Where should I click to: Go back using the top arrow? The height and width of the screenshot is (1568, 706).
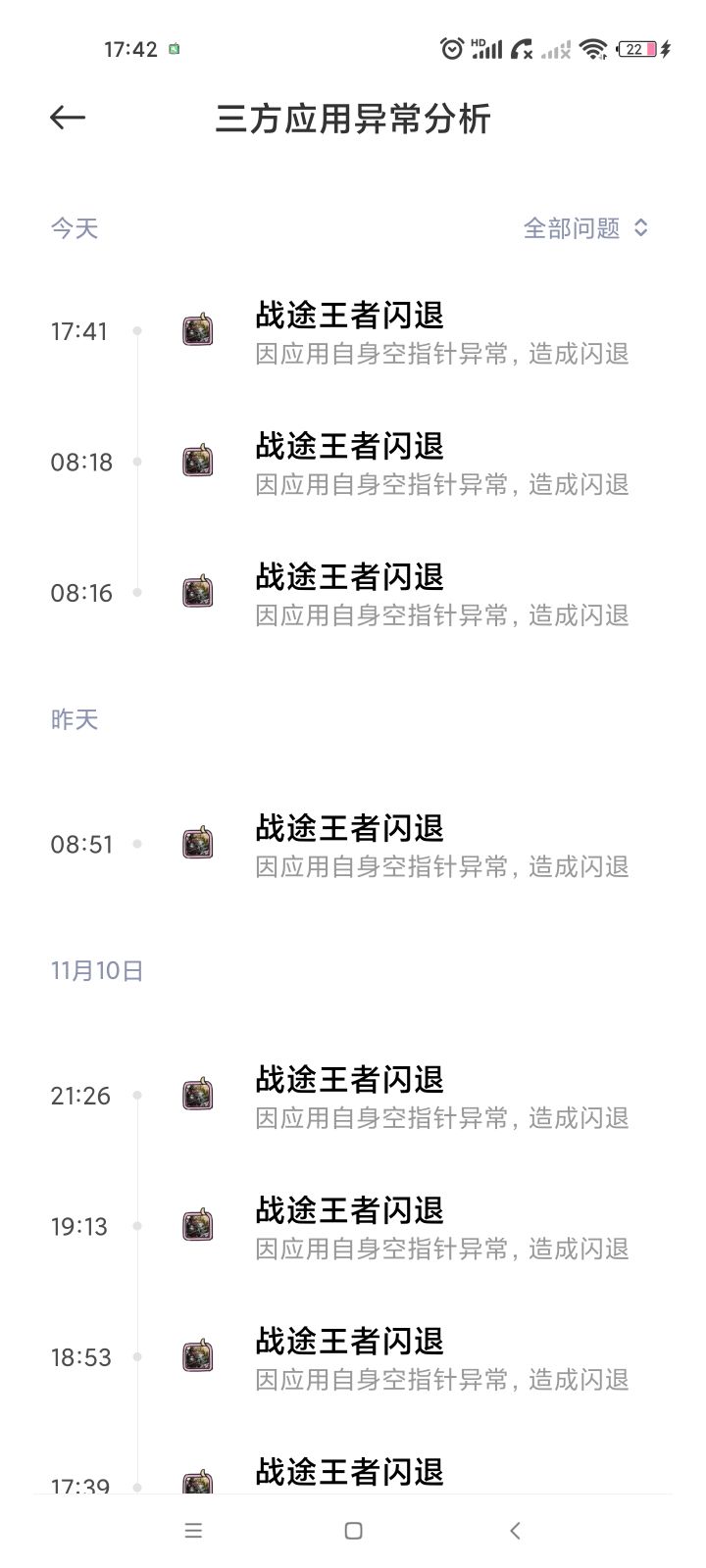pos(68,119)
